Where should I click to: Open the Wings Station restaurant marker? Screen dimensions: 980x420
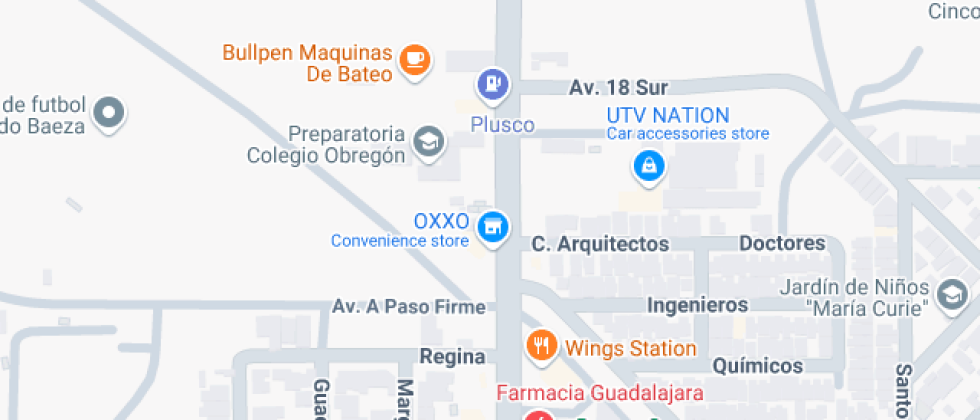pyautogui.click(x=542, y=346)
